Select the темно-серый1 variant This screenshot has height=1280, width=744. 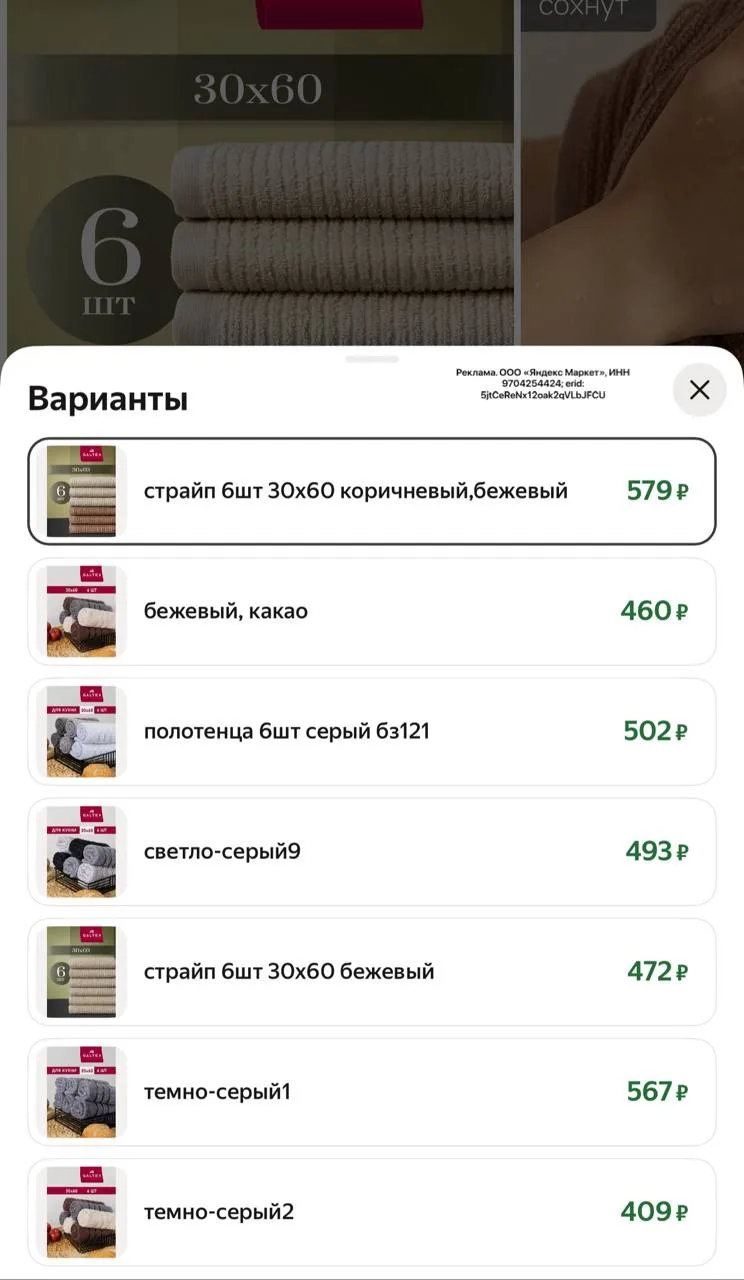(x=372, y=1091)
